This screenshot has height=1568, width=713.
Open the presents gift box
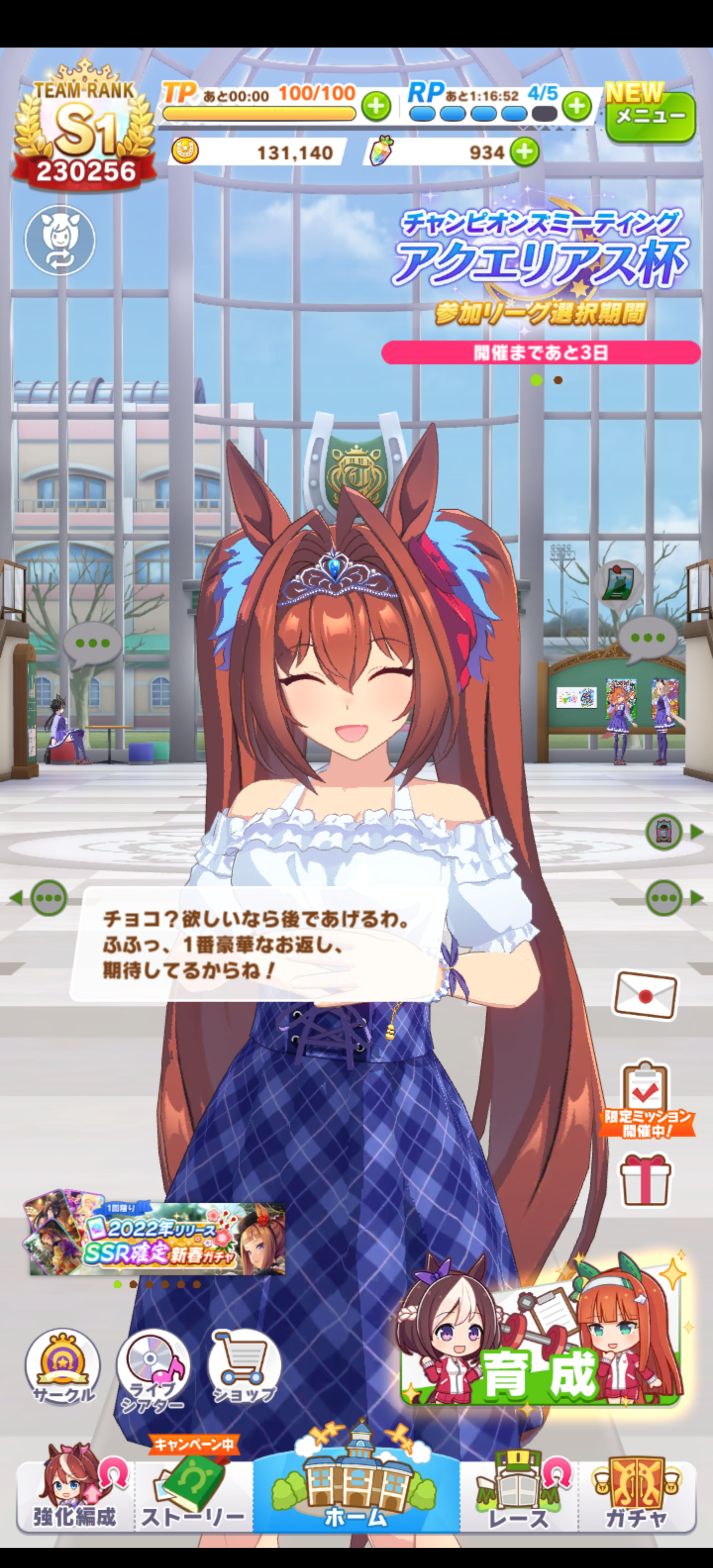646,1181
